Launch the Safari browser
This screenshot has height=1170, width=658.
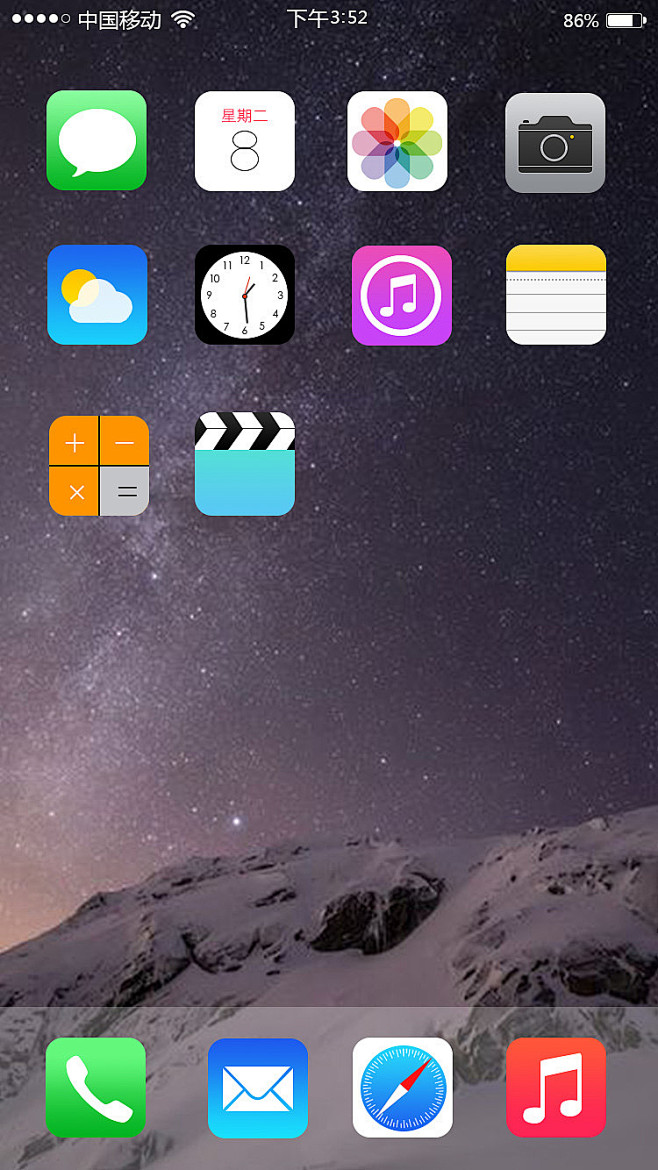tap(403, 1088)
